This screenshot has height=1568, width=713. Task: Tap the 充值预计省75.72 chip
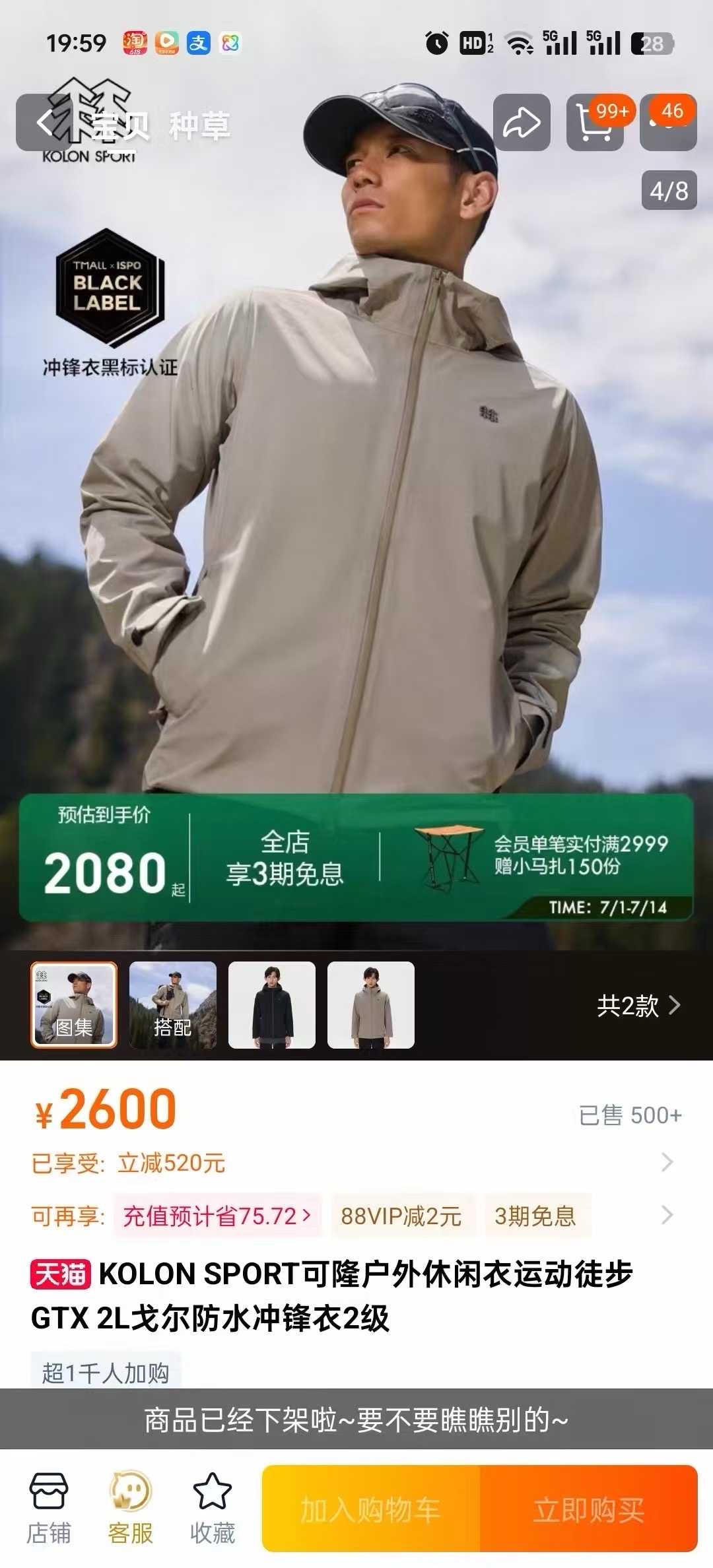217,1216
